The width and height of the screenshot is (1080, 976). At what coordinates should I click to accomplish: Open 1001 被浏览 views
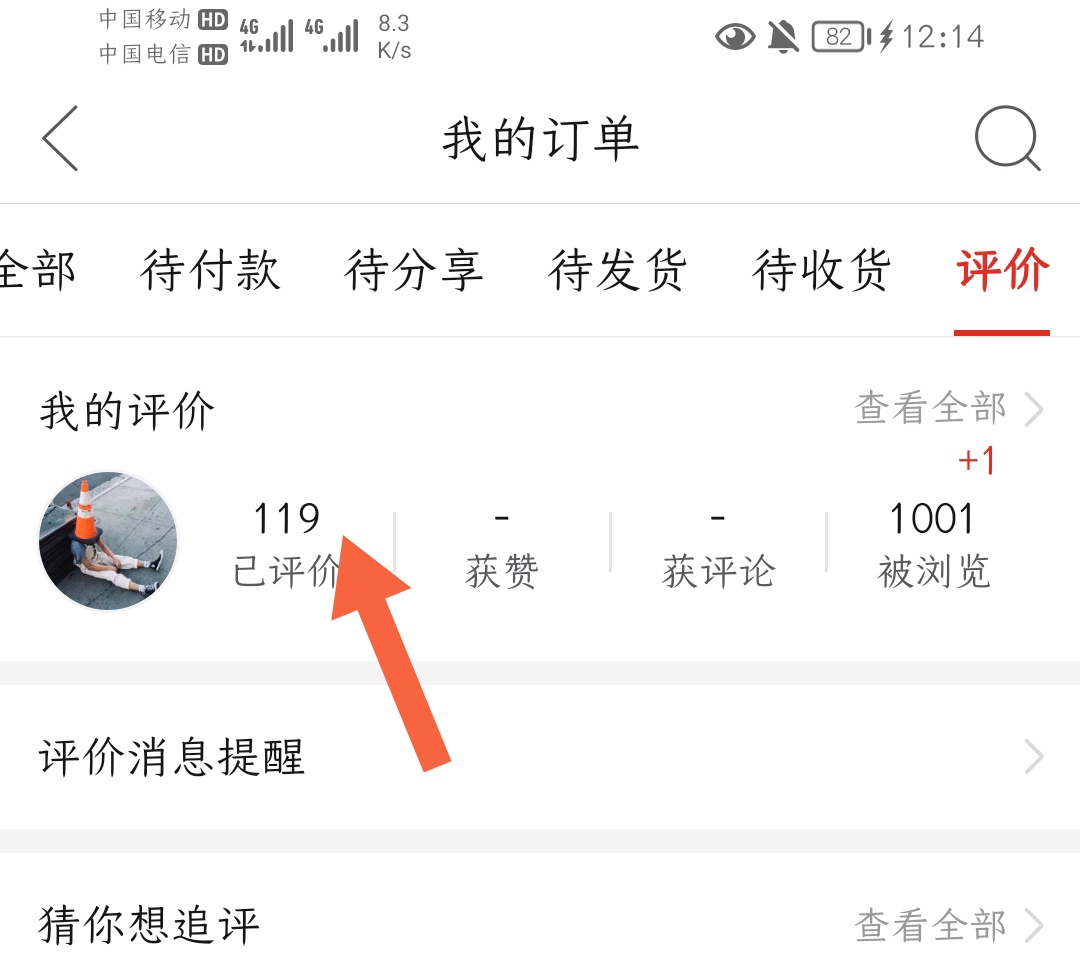[x=933, y=543]
